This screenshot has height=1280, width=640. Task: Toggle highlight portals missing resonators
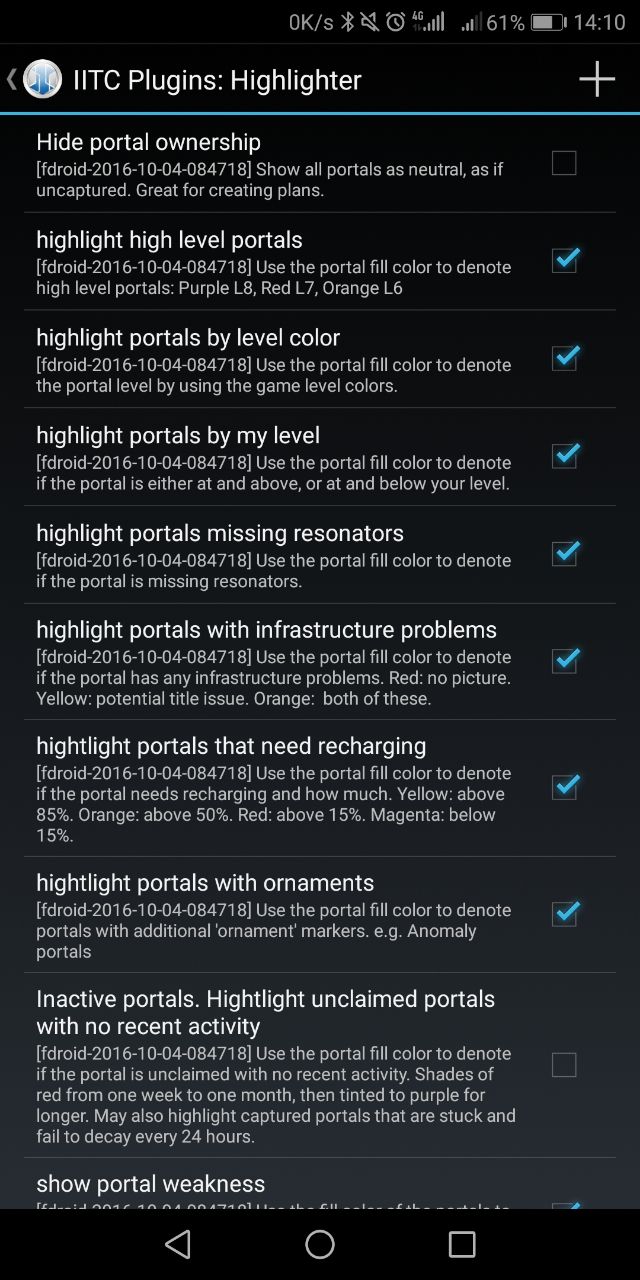point(565,553)
